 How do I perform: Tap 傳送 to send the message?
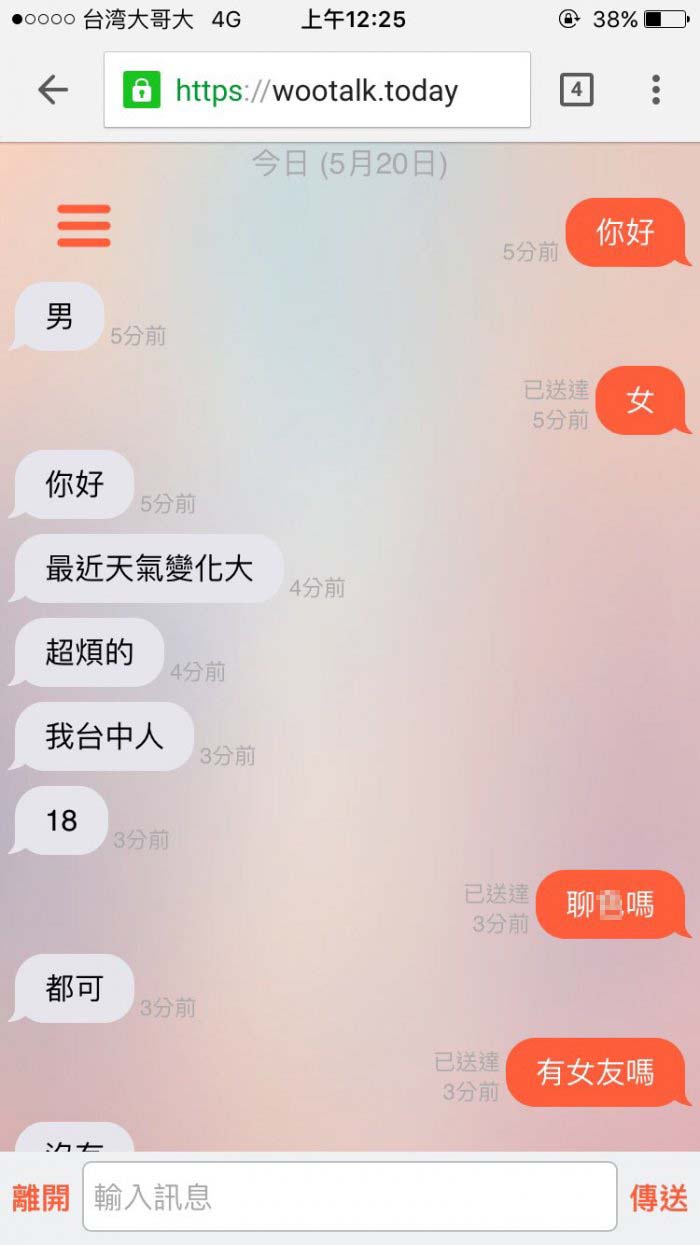(659, 1197)
